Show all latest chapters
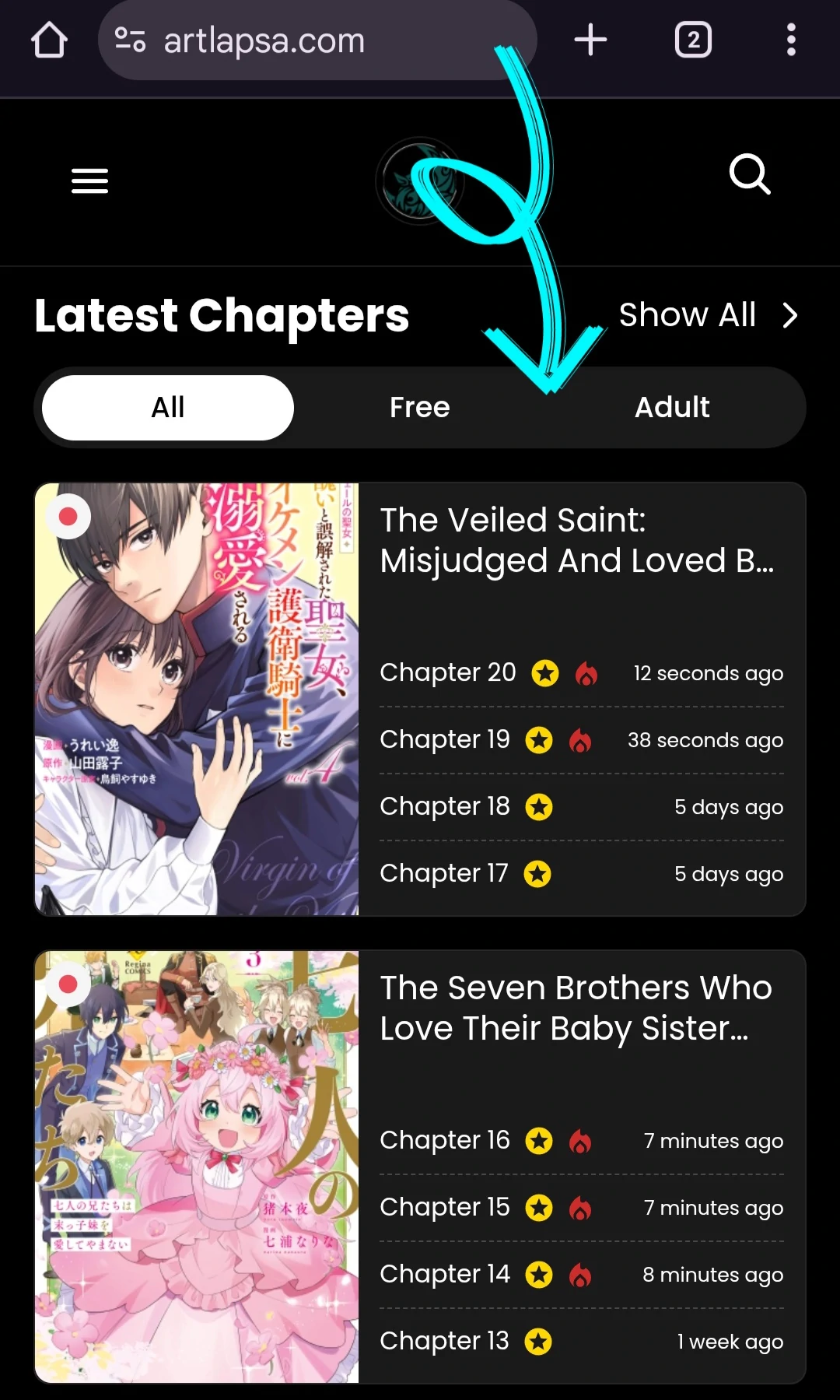840x1400 pixels. (708, 315)
